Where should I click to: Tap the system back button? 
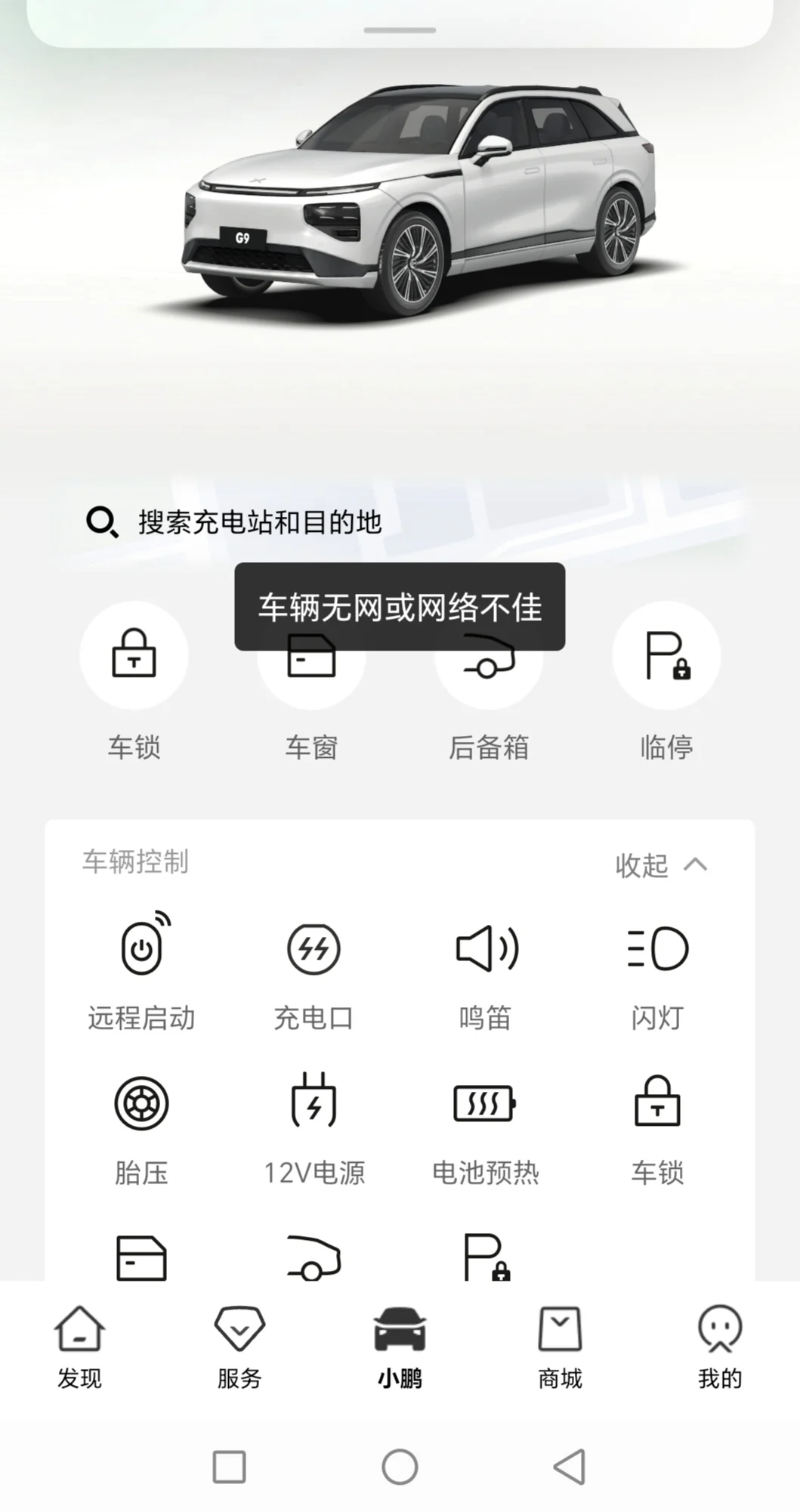[569, 1467]
